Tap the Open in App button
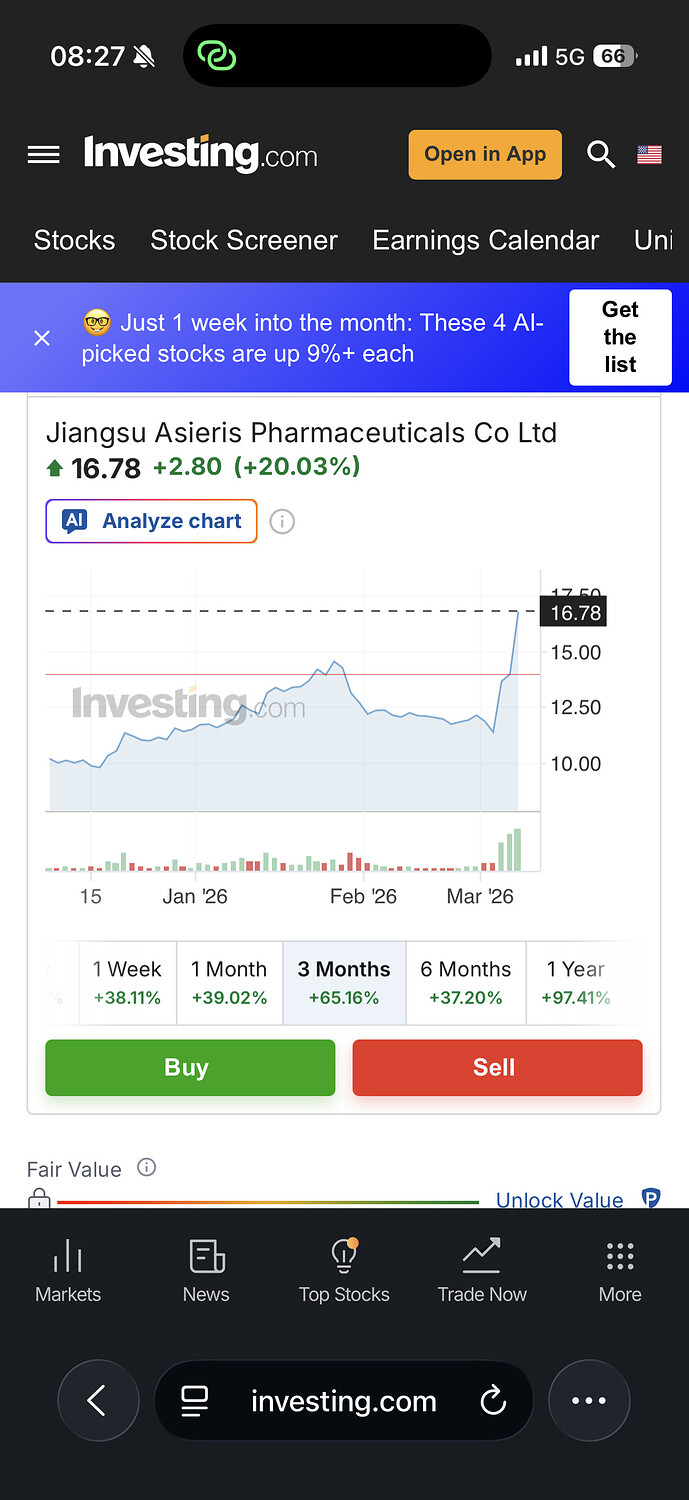Screen dimensions: 689x1500 point(485,155)
